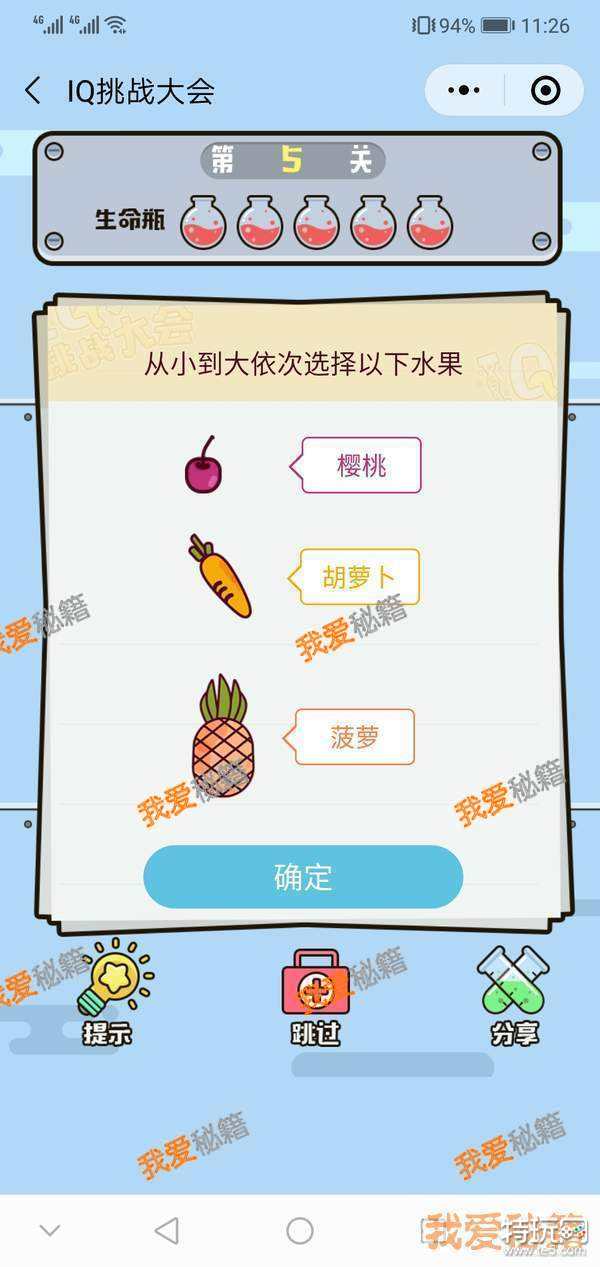600x1267 pixels.
Task: Get a hint with 提示
Action: pyautogui.click(x=108, y=993)
